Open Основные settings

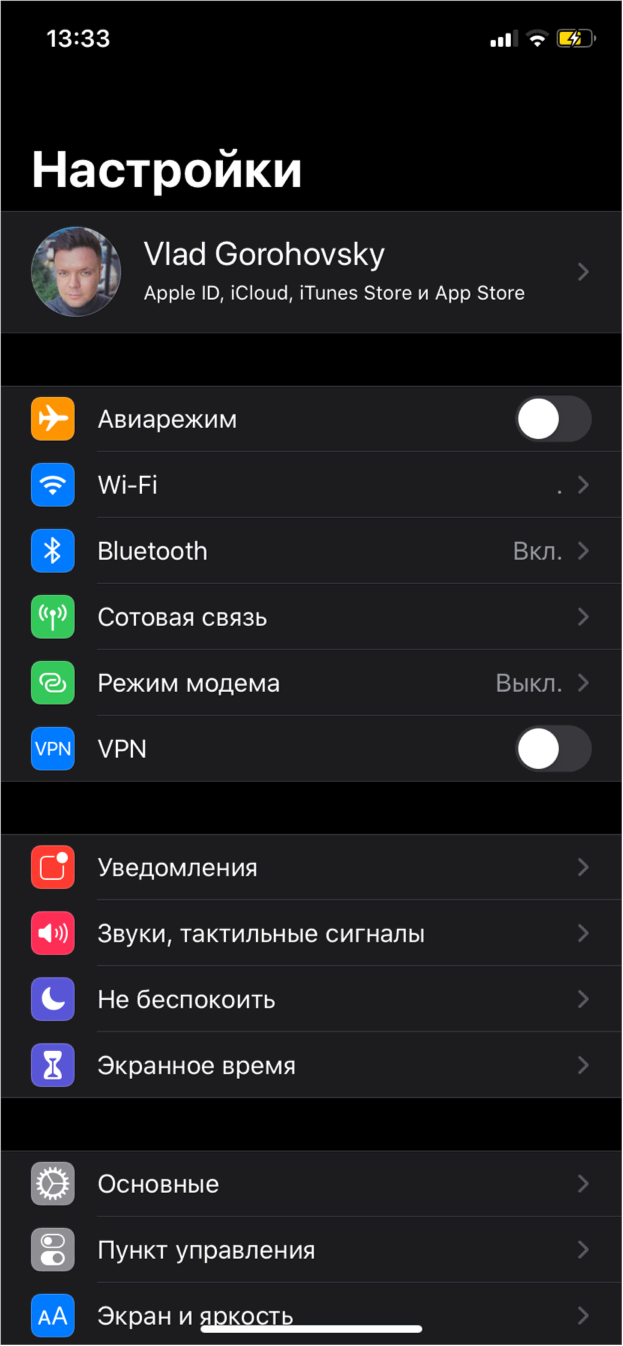point(310,1184)
